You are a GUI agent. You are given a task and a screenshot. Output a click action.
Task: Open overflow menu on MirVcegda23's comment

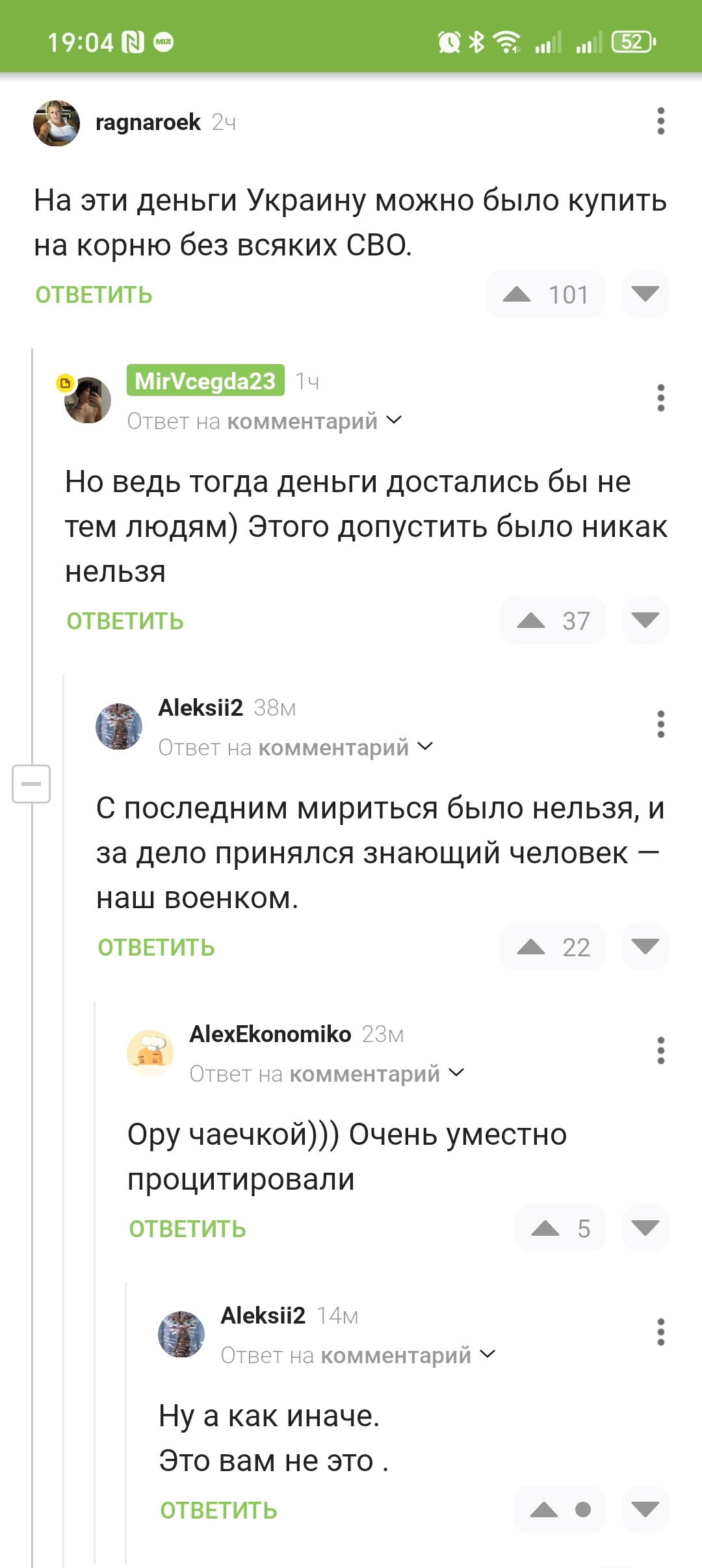[x=660, y=398]
